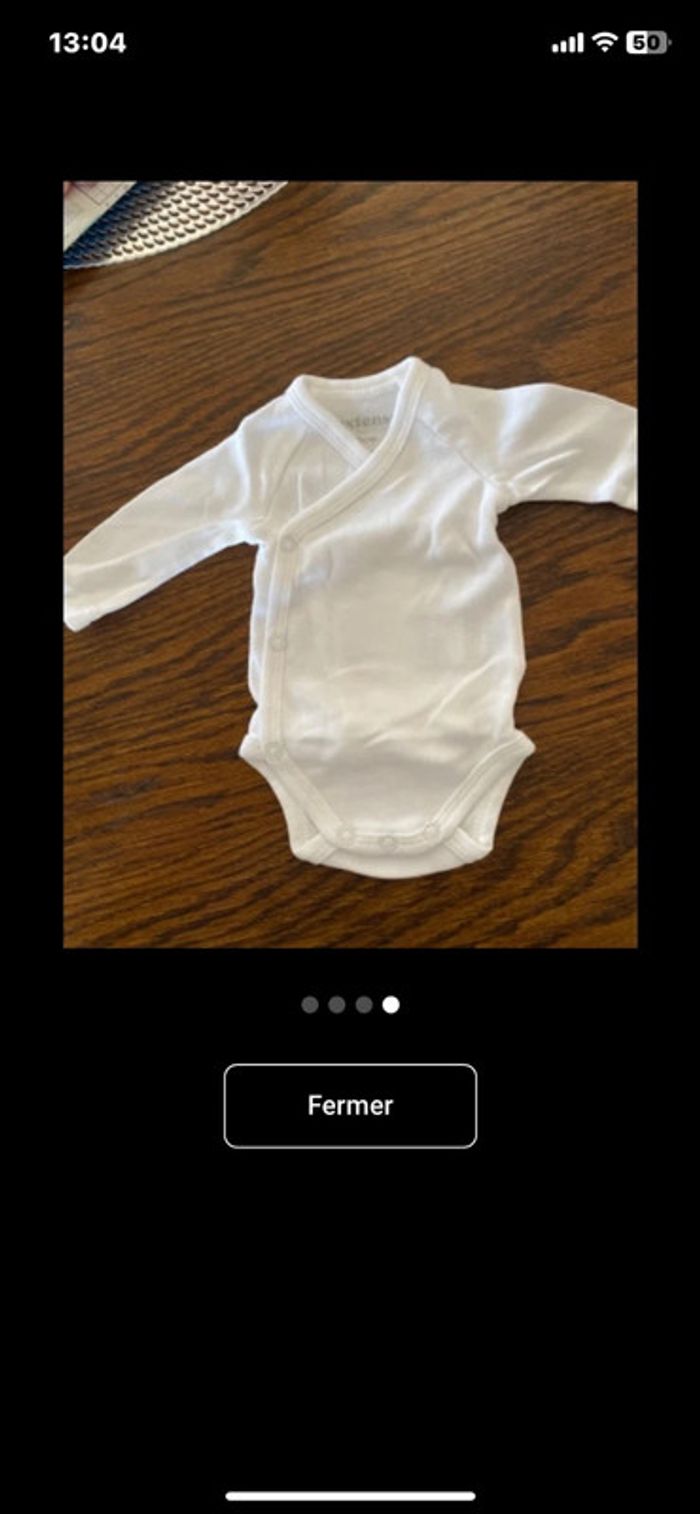This screenshot has height=1514, width=700.
Task: Jump to the first photo dot
Action: click(310, 1004)
